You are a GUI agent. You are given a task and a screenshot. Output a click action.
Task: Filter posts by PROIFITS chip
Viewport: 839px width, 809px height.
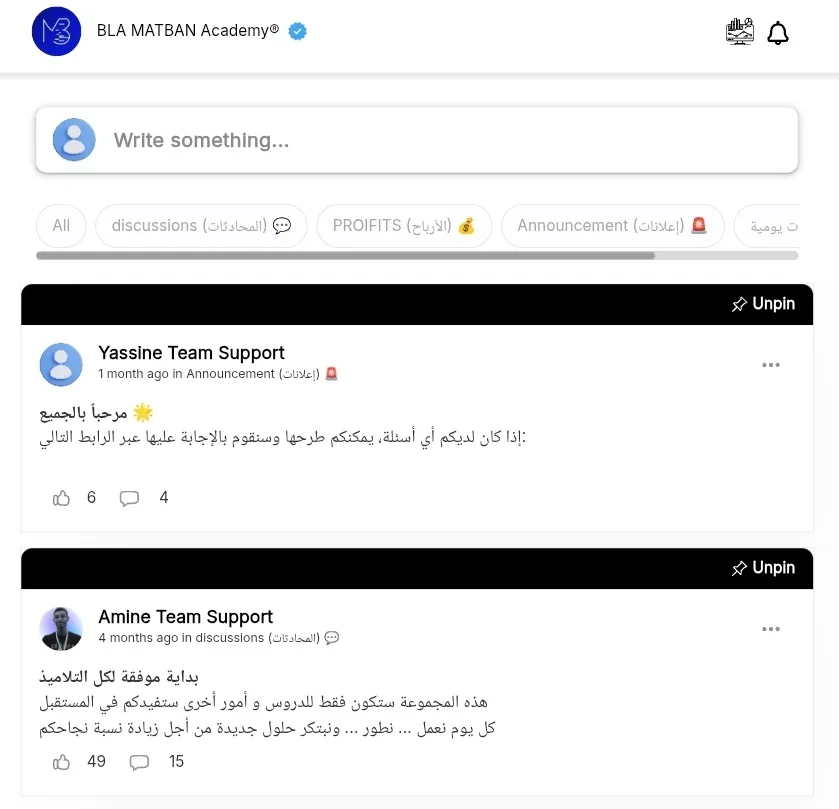point(404,226)
